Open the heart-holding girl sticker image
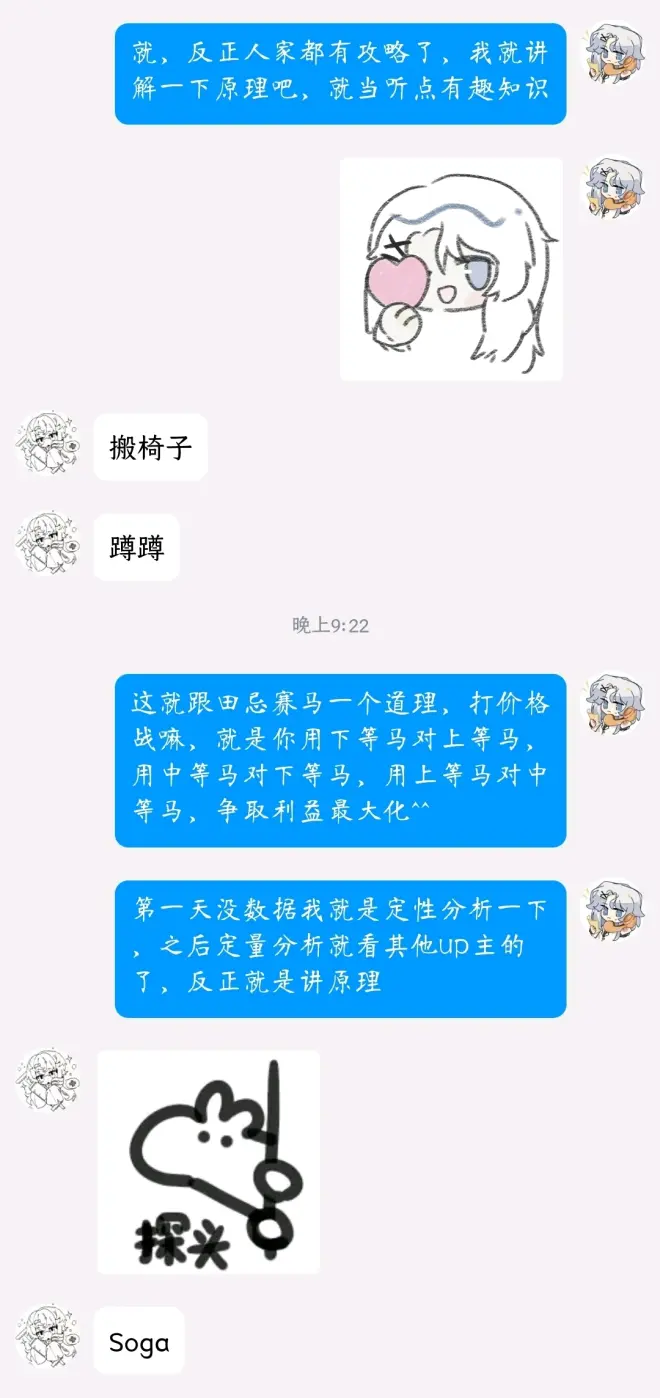This screenshot has height=1398, width=660. (451, 269)
